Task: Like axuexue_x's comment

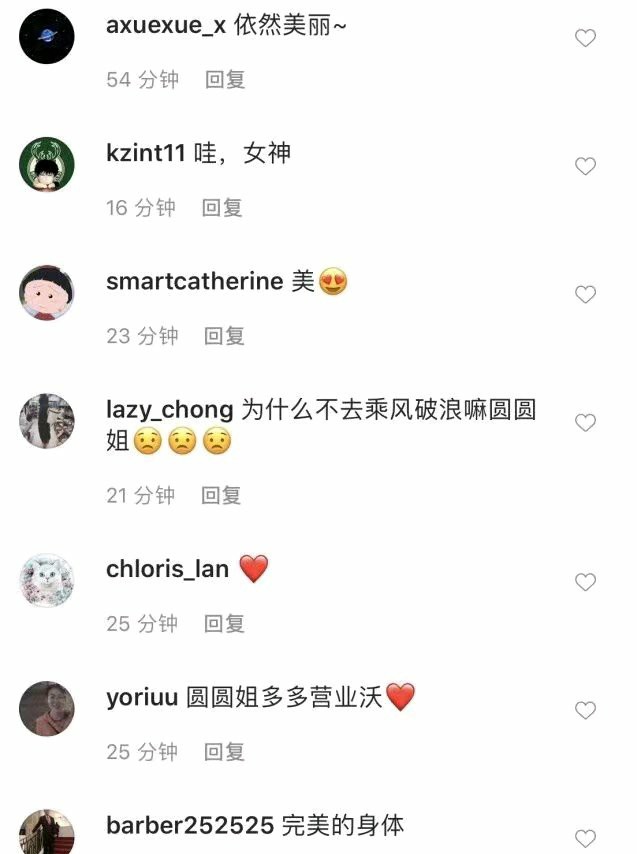Action: (586, 38)
